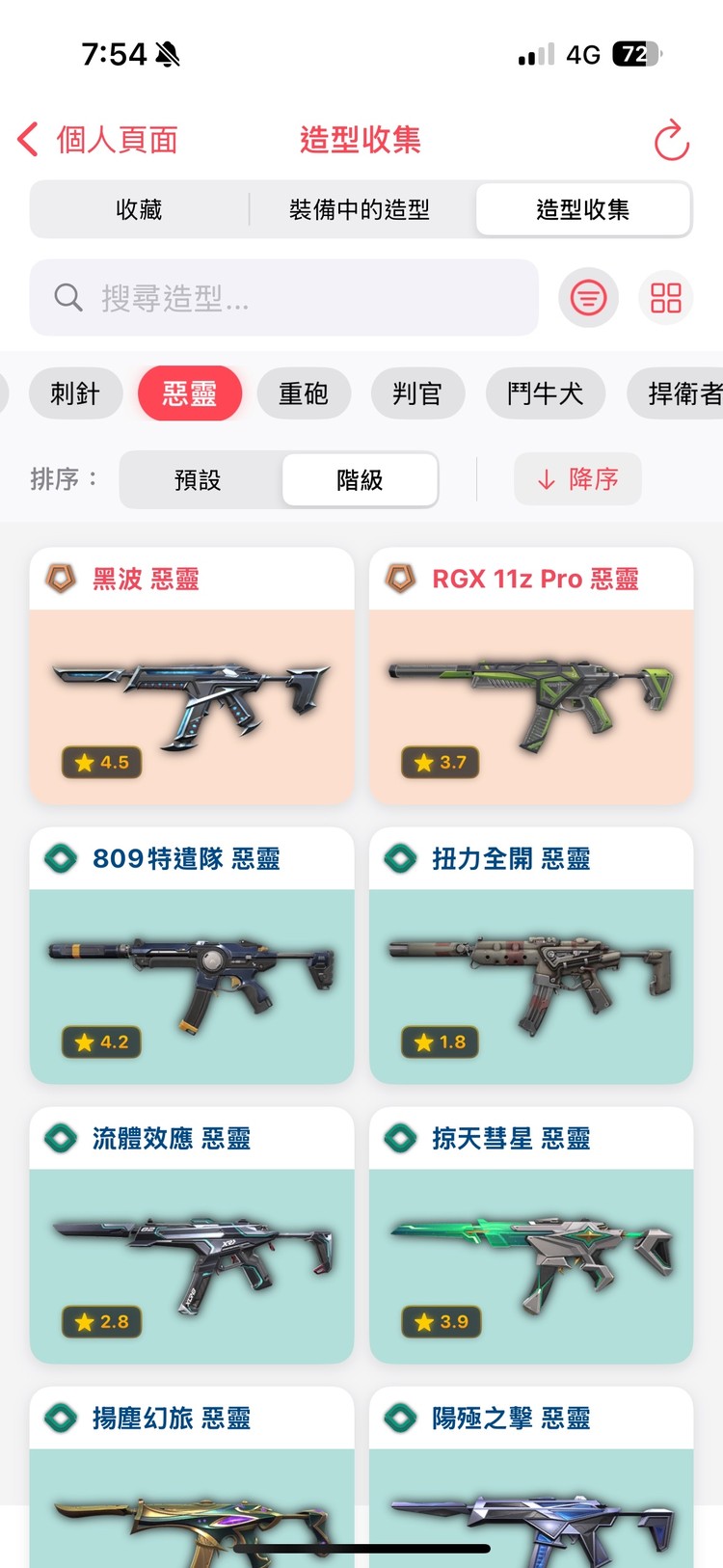The height and width of the screenshot is (1568, 723).
Task: Toggle 降序 sorting order
Action: click(x=577, y=479)
